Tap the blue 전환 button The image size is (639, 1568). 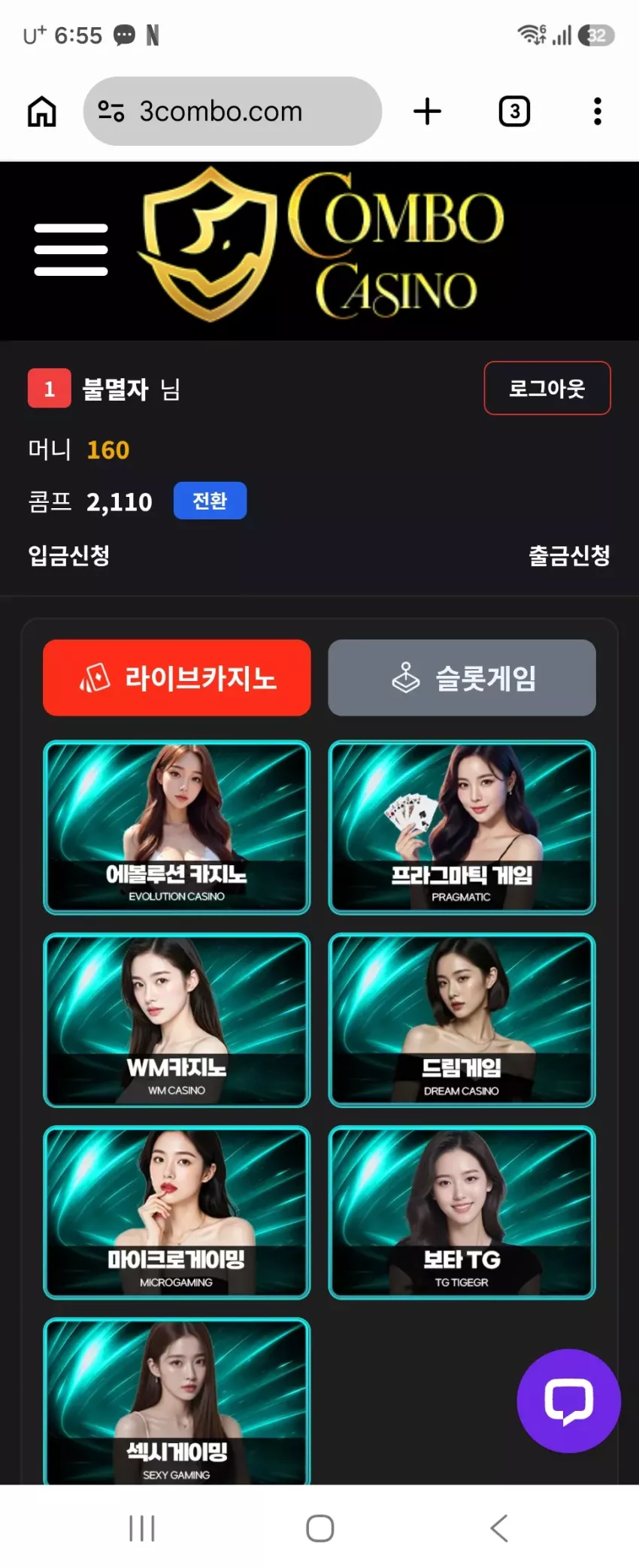click(210, 501)
